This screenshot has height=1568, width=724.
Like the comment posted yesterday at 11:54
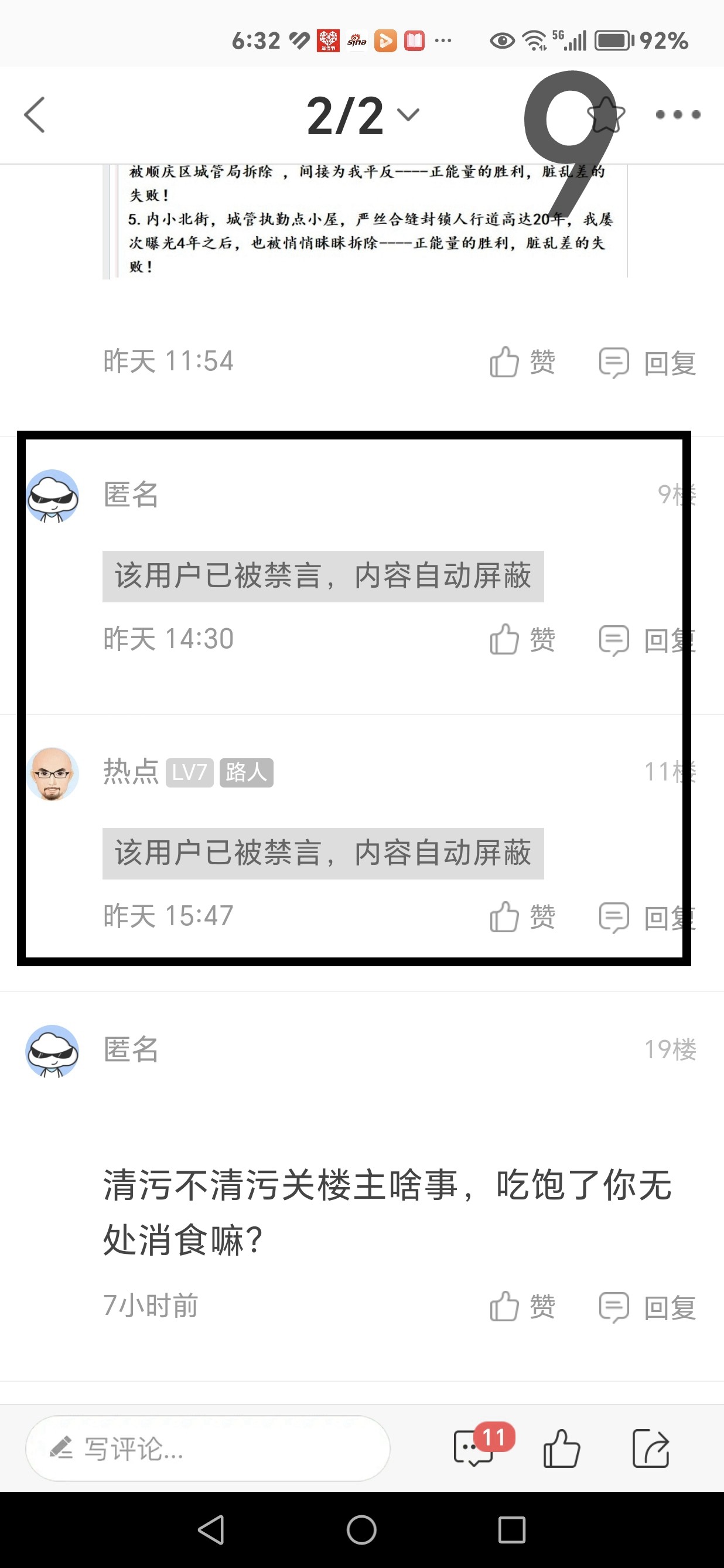(522, 362)
